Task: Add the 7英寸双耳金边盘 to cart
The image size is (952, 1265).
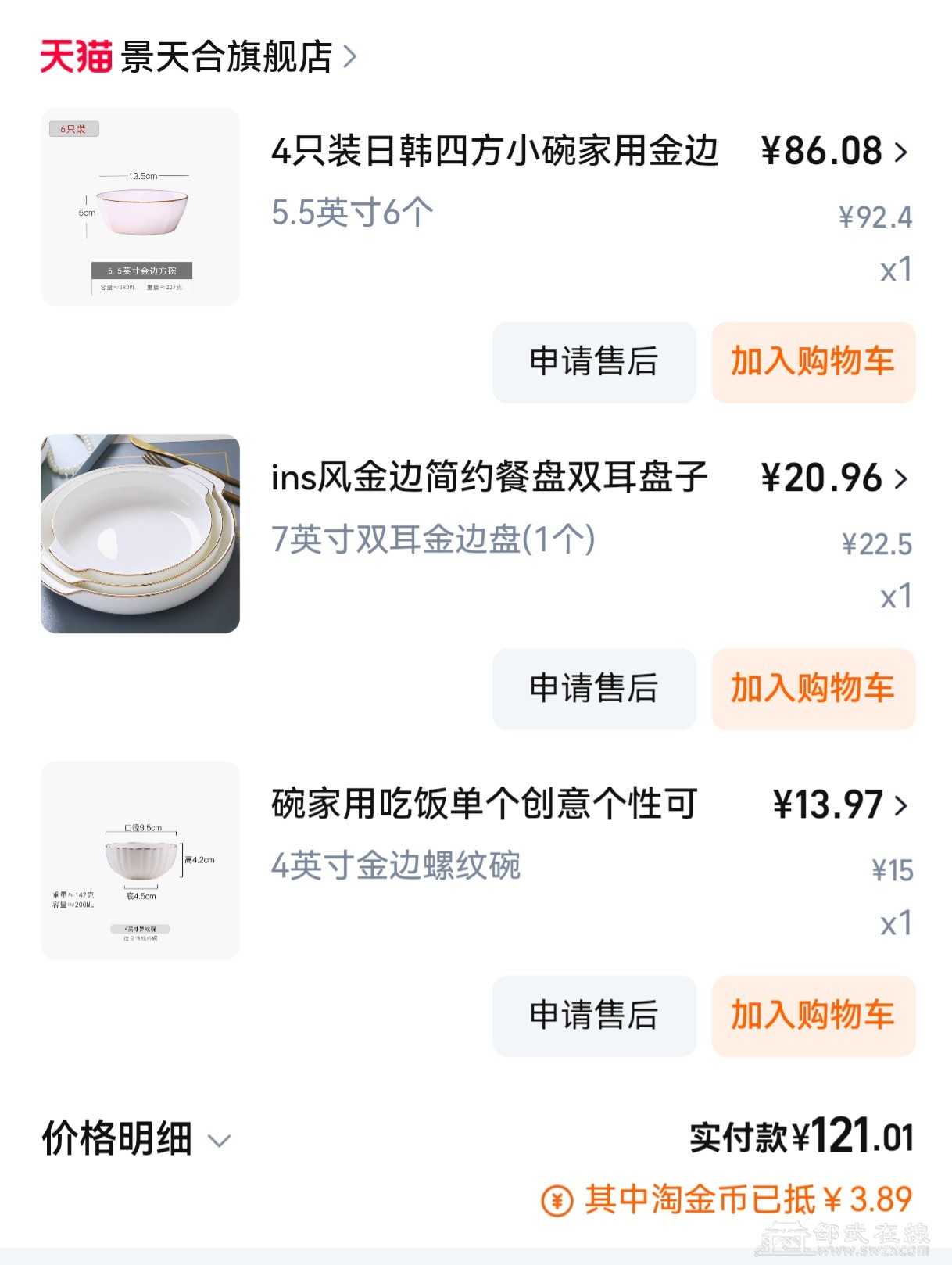Action: click(x=813, y=689)
